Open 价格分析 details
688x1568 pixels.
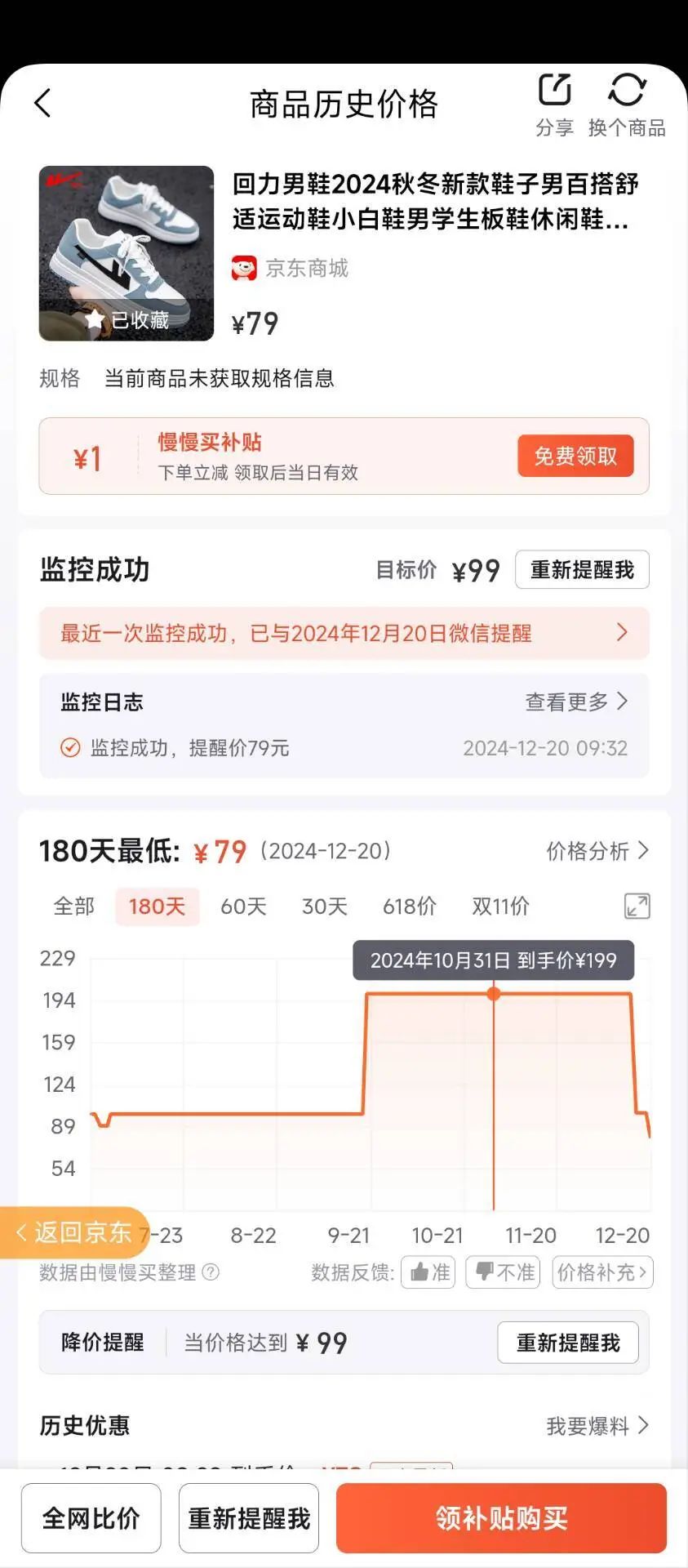(x=597, y=851)
